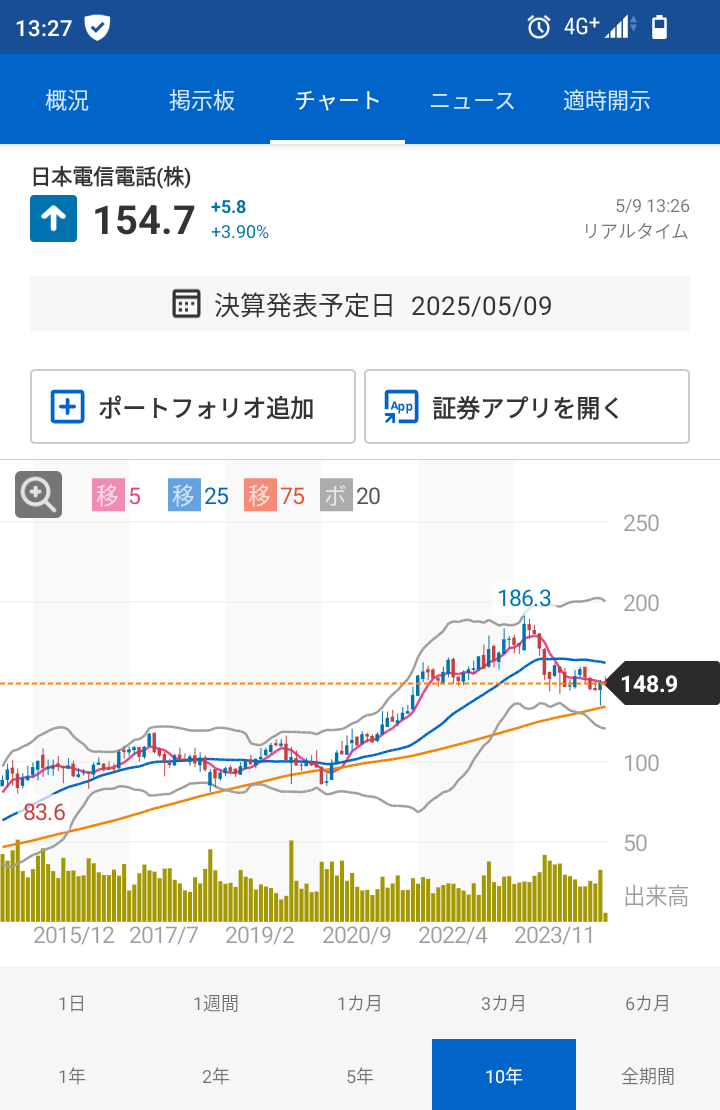Toggle the 移 5 moving average
Image resolution: width=720 pixels, height=1110 pixels.
117,495
